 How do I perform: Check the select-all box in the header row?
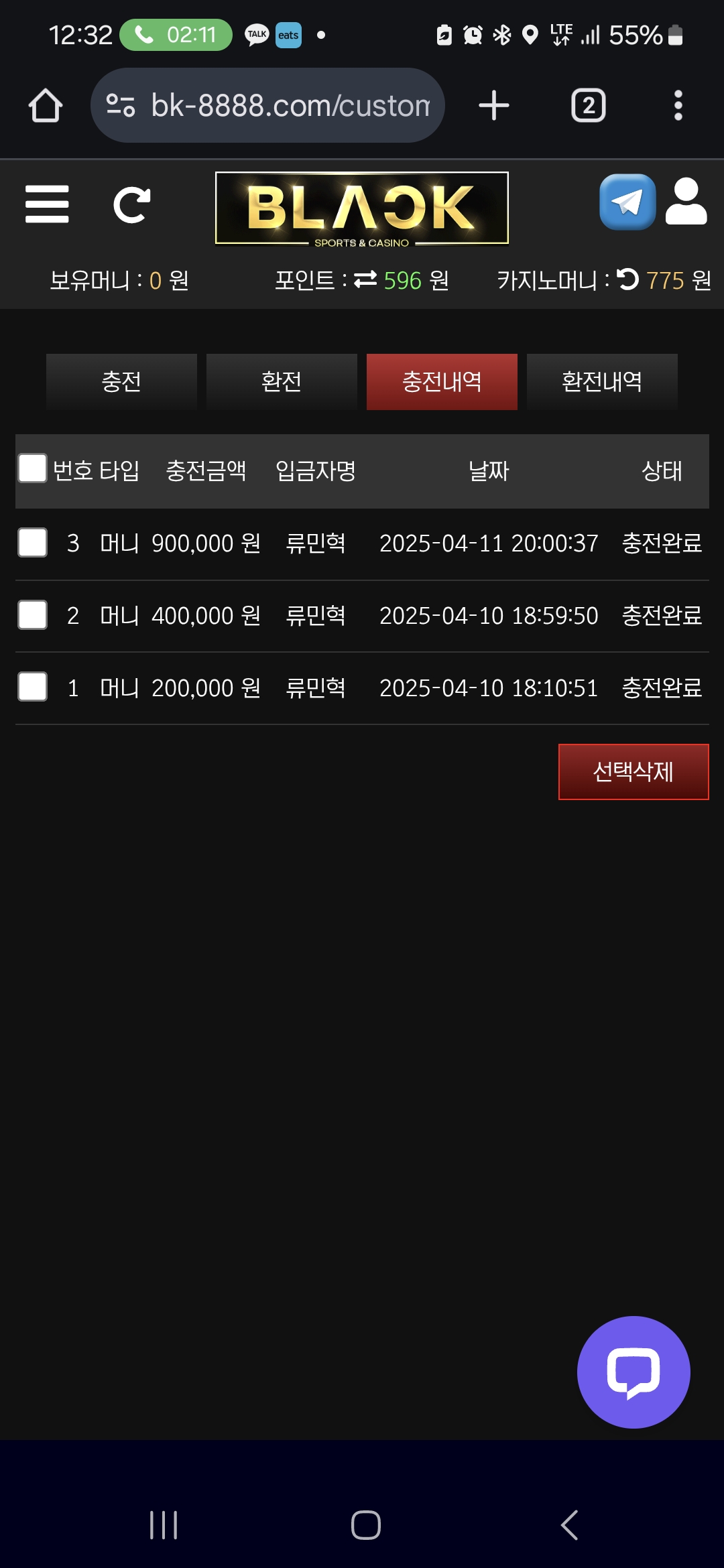[32, 468]
